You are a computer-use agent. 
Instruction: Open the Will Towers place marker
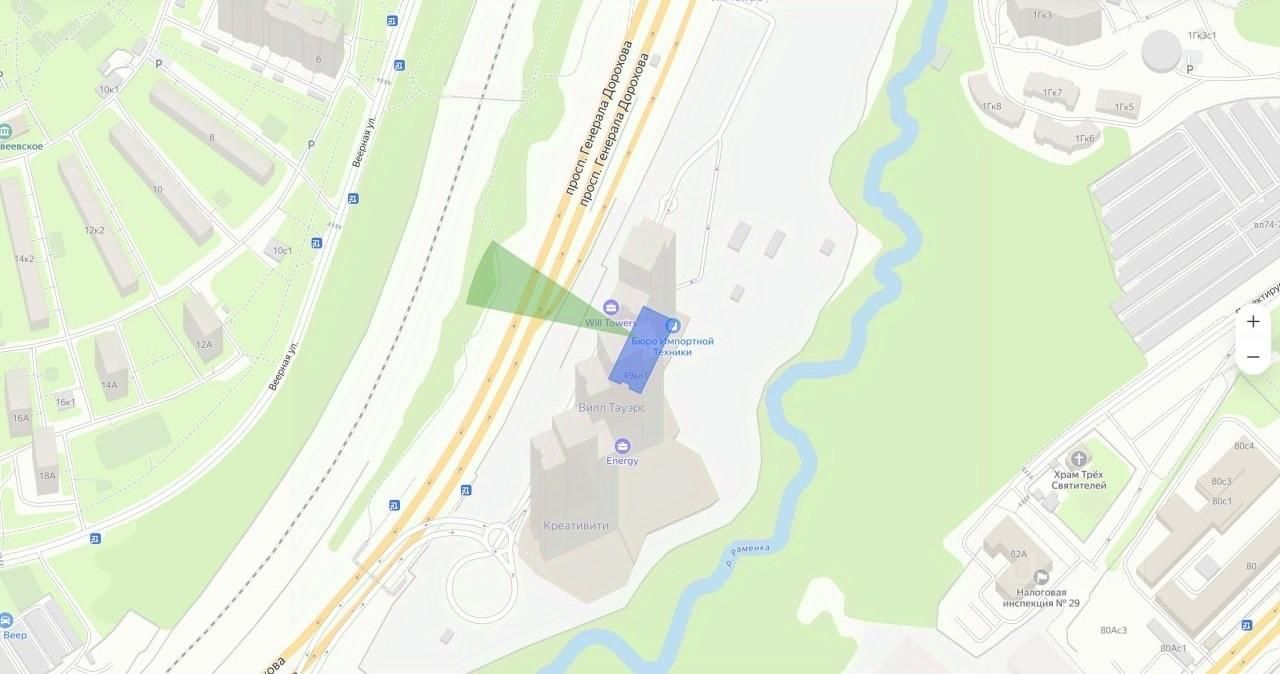tap(611, 306)
